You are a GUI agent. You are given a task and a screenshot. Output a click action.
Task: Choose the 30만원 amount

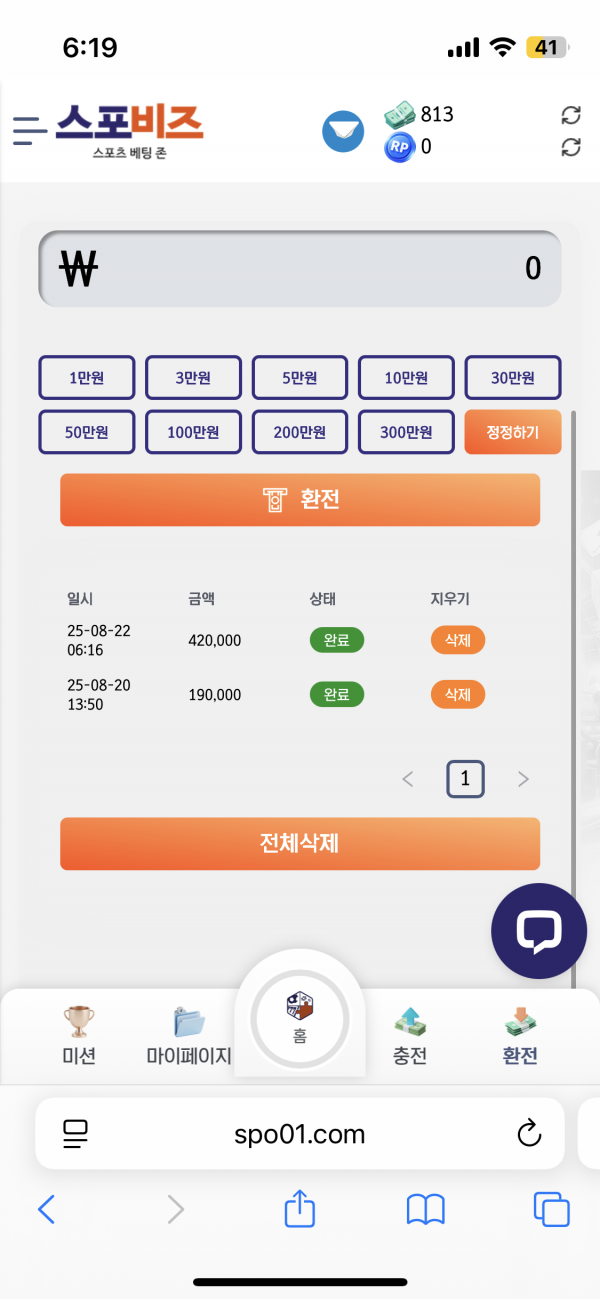click(x=512, y=378)
